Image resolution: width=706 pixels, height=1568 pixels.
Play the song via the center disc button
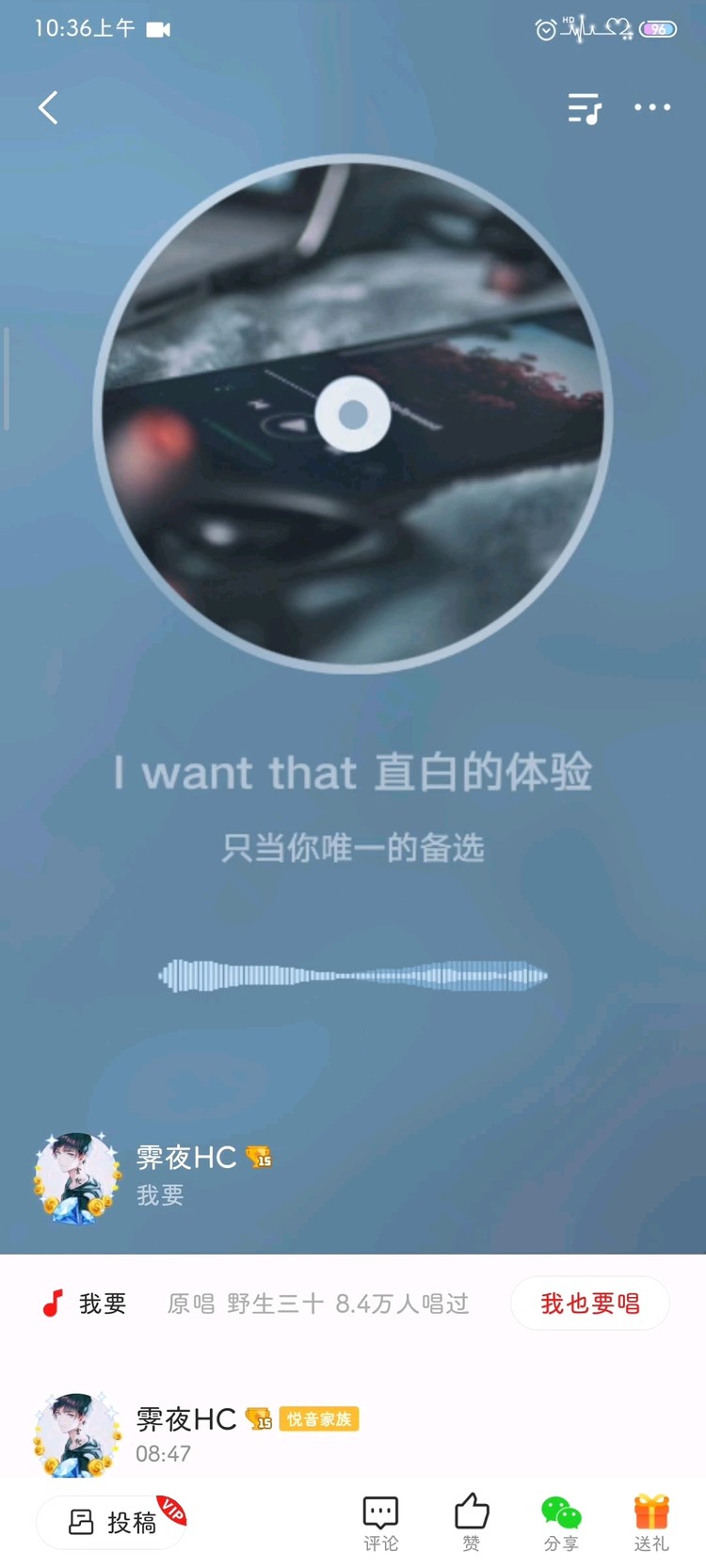[353, 414]
